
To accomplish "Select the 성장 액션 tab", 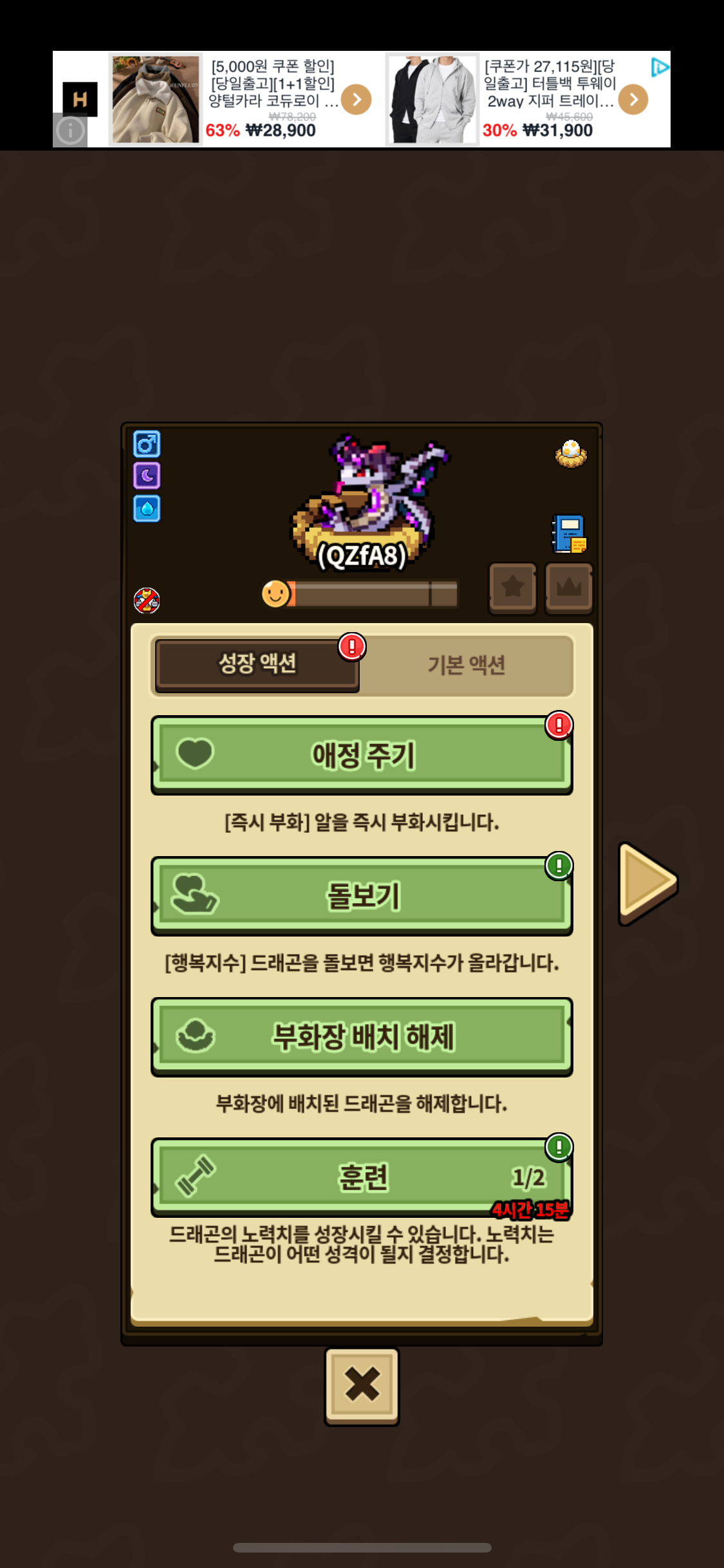I will (x=257, y=664).
